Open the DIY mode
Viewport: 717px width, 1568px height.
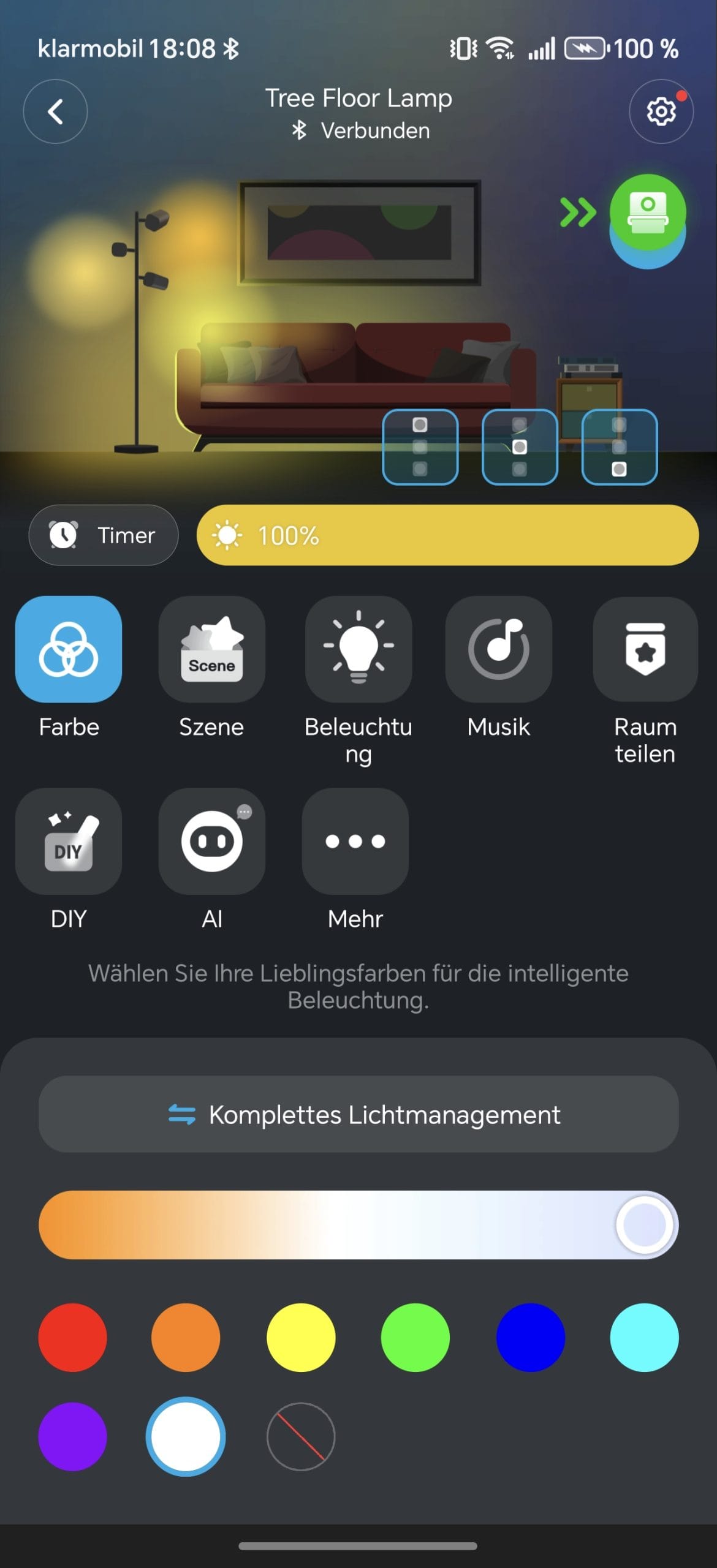[x=69, y=859]
